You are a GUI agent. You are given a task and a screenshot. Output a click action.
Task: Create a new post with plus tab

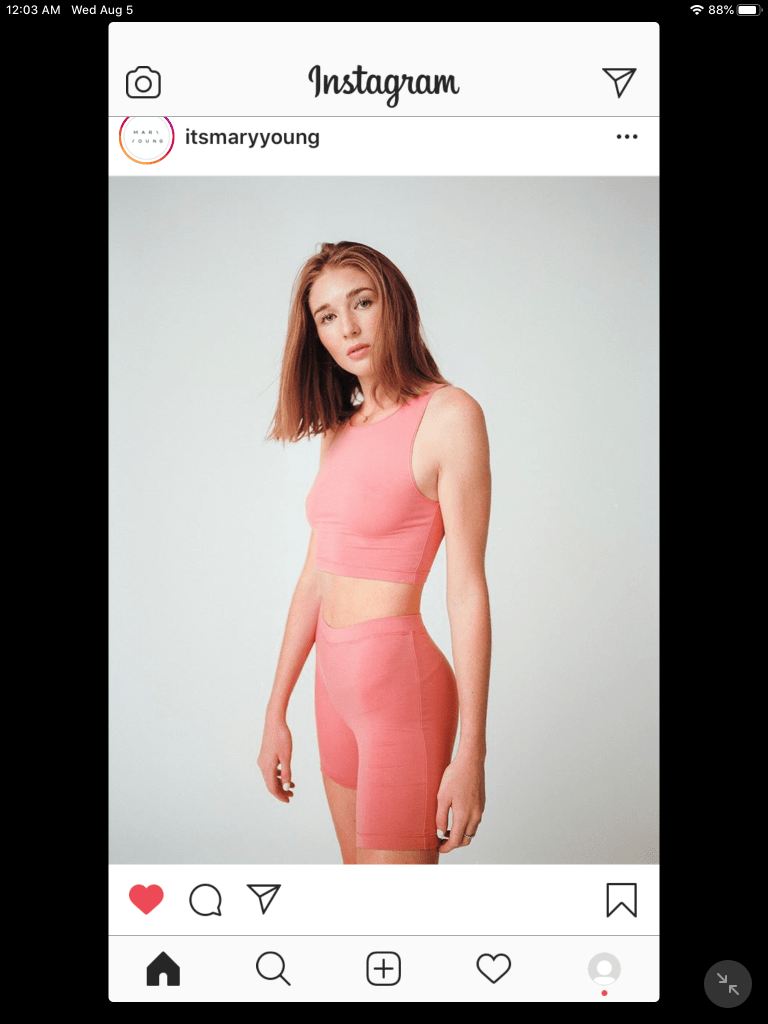tap(384, 968)
